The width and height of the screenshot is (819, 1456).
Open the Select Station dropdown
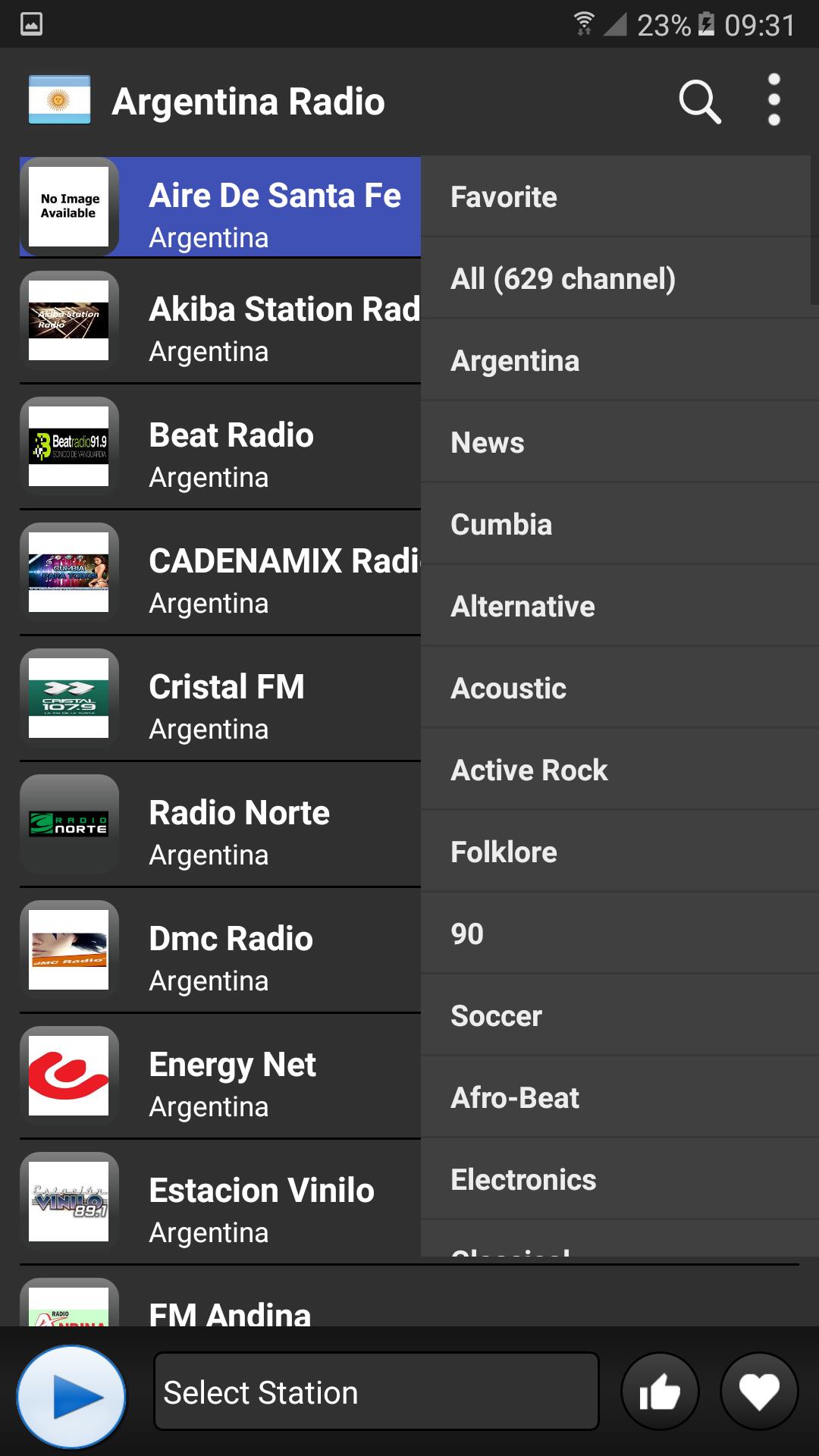click(375, 1392)
